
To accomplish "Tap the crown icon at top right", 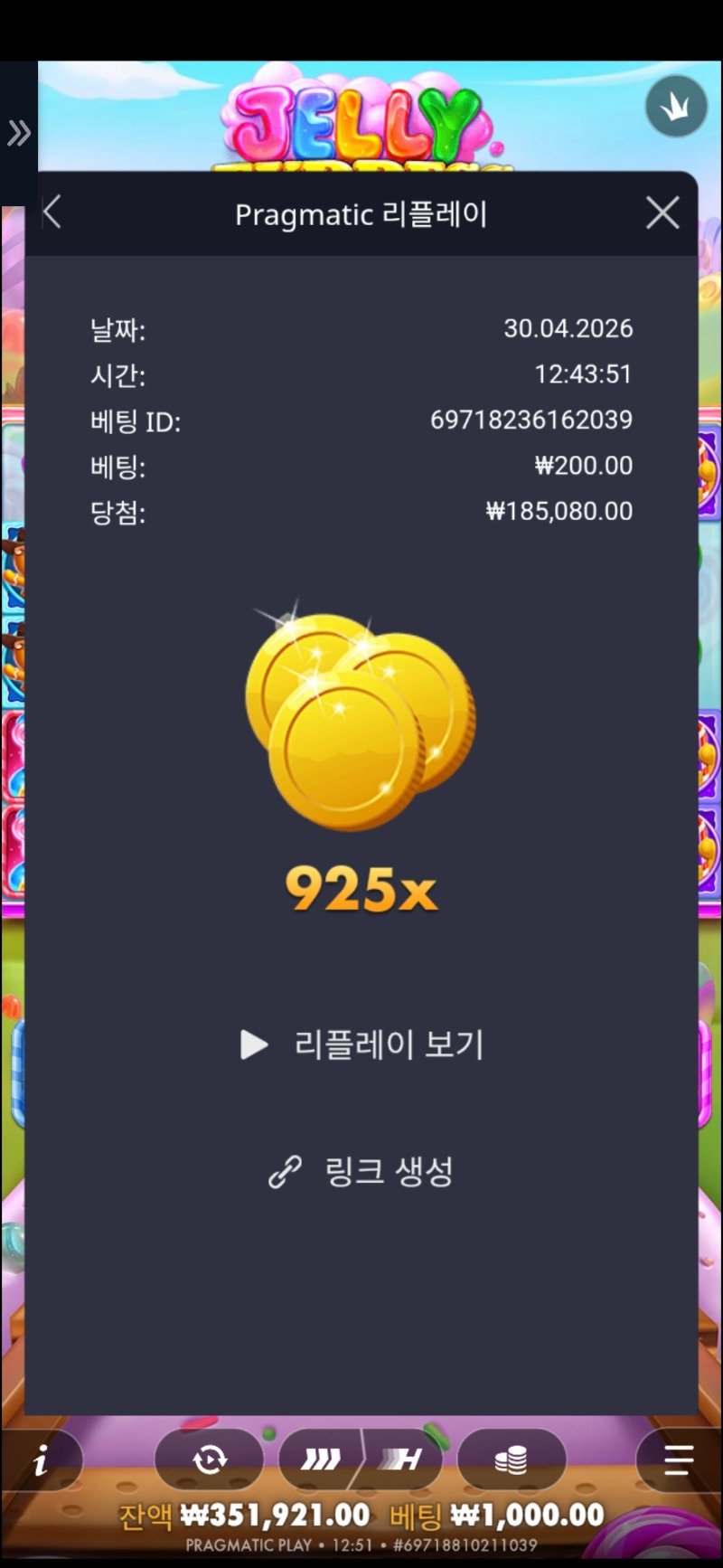I will (676, 107).
